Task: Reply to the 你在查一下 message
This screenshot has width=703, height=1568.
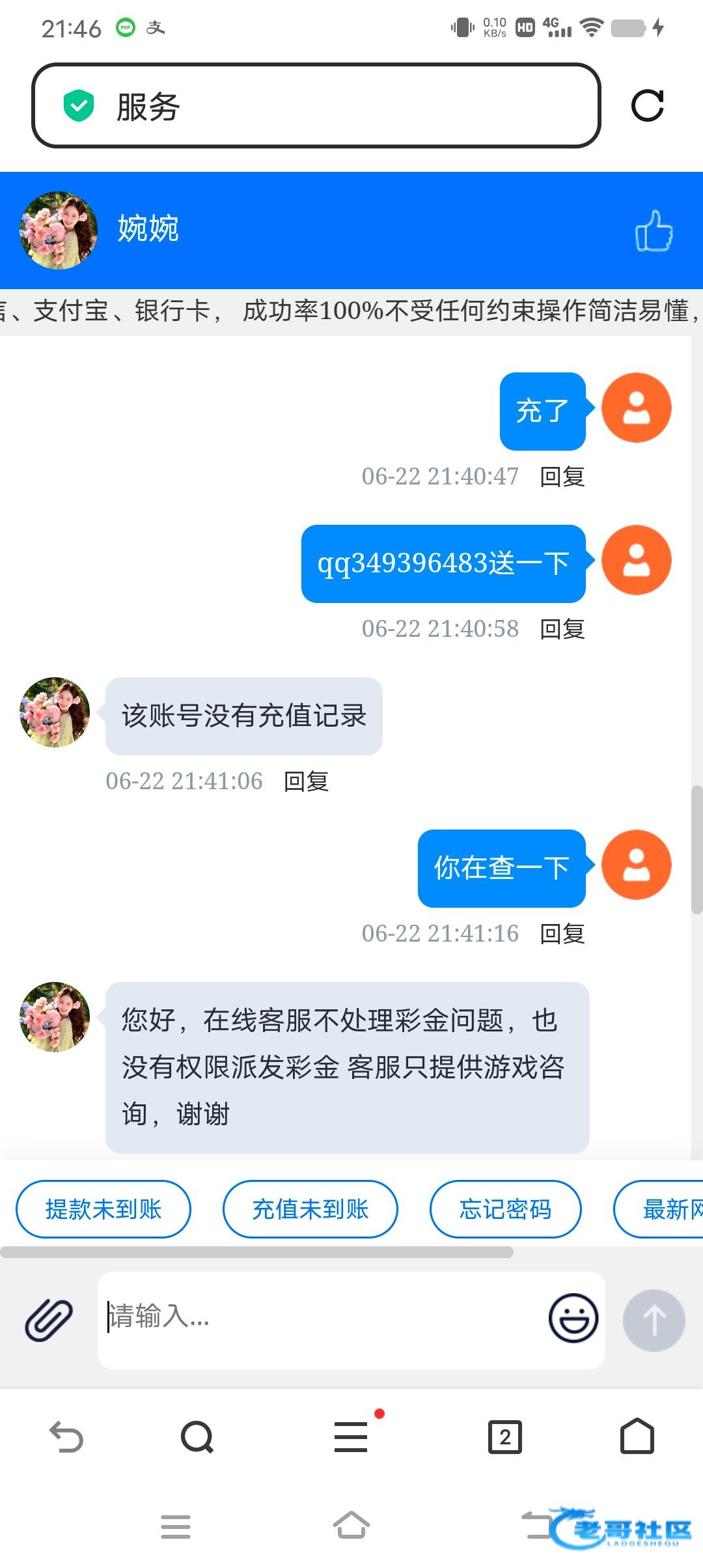Action: coord(562,934)
